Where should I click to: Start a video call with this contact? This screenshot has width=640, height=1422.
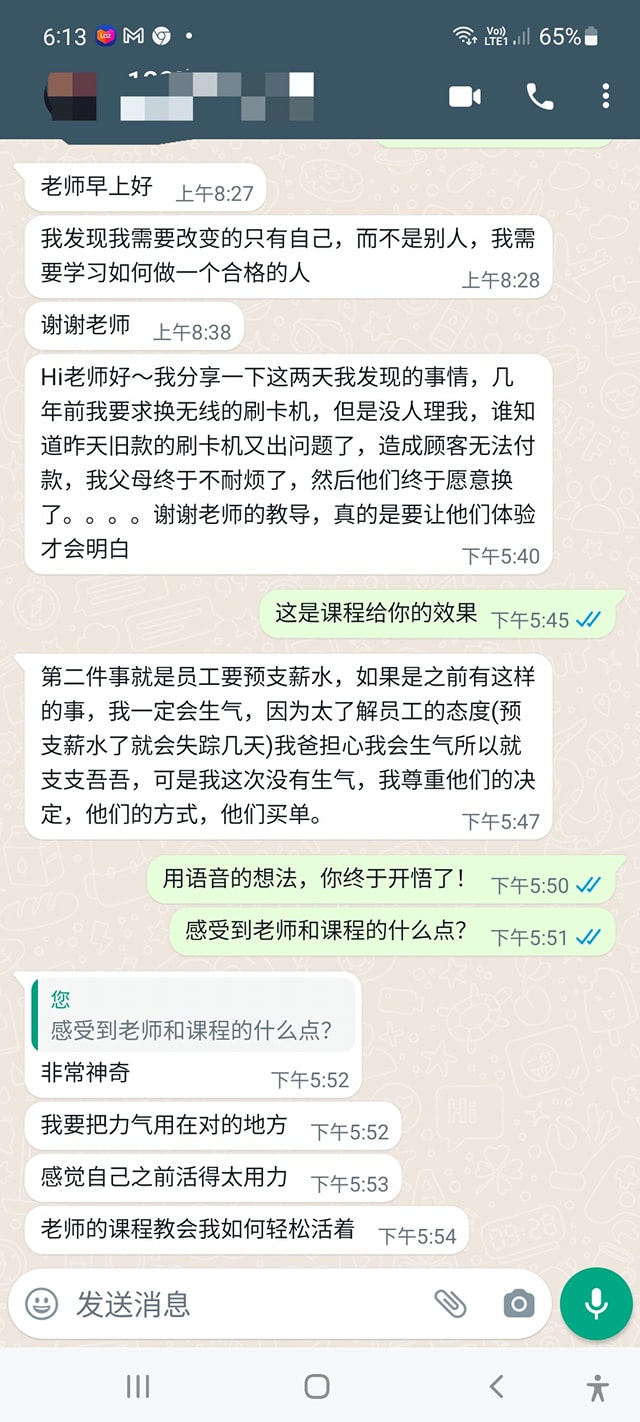pyautogui.click(x=465, y=96)
